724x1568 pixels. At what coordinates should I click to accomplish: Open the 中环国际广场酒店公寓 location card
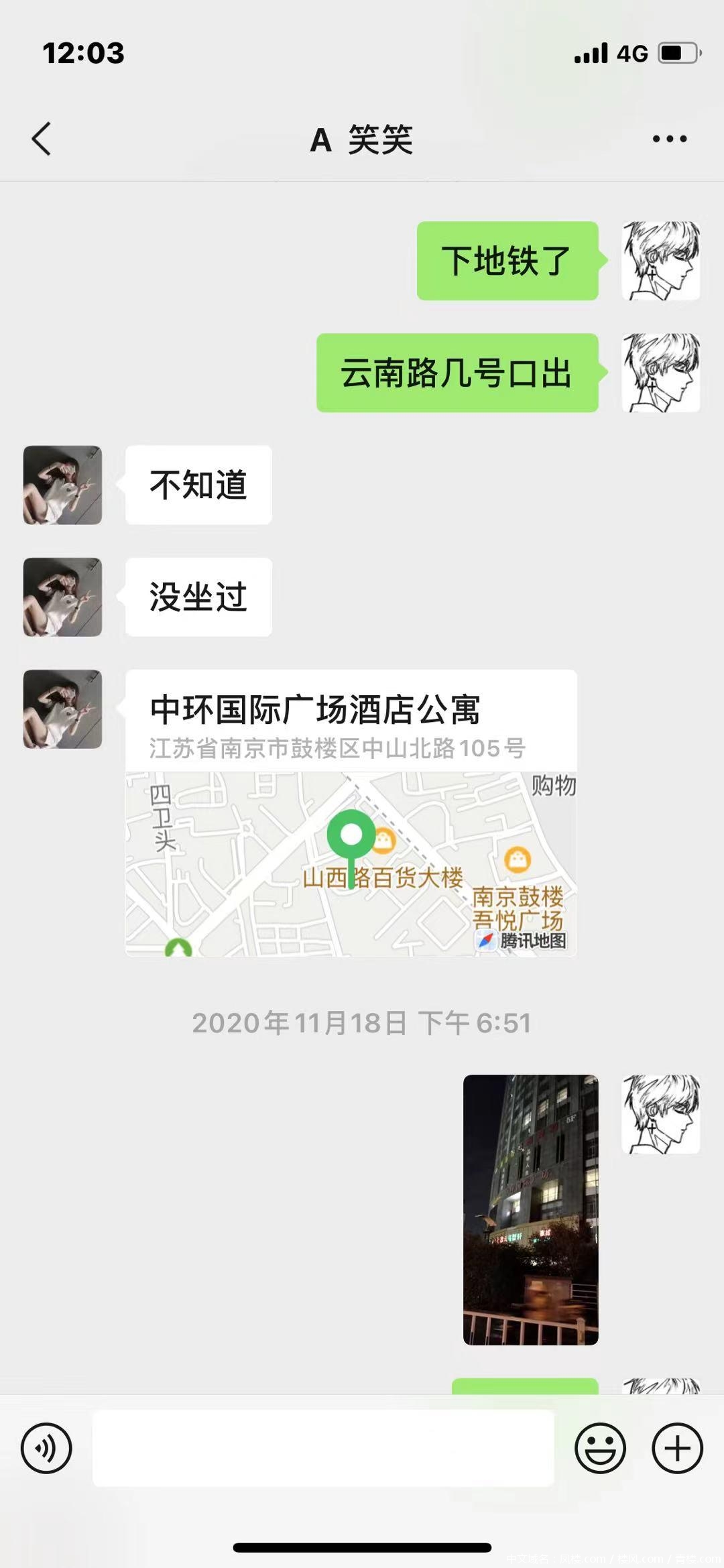point(351,812)
